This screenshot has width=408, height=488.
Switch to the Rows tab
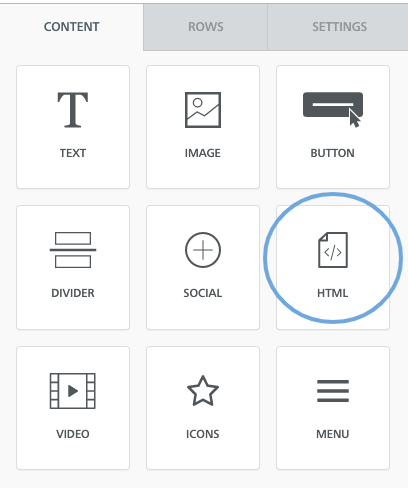pyautogui.click(x=206, y=27)
